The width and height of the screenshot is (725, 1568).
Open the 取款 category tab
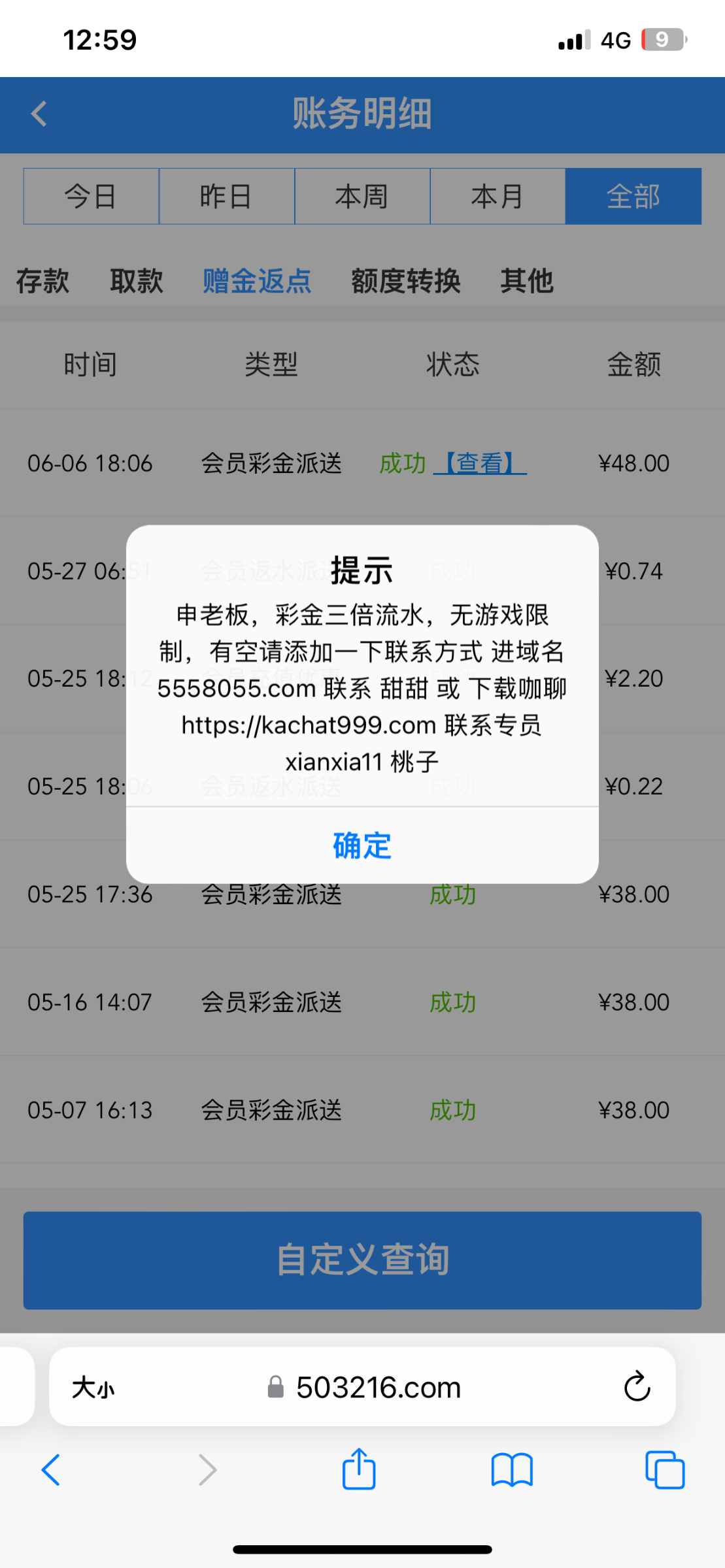(137, 281)
